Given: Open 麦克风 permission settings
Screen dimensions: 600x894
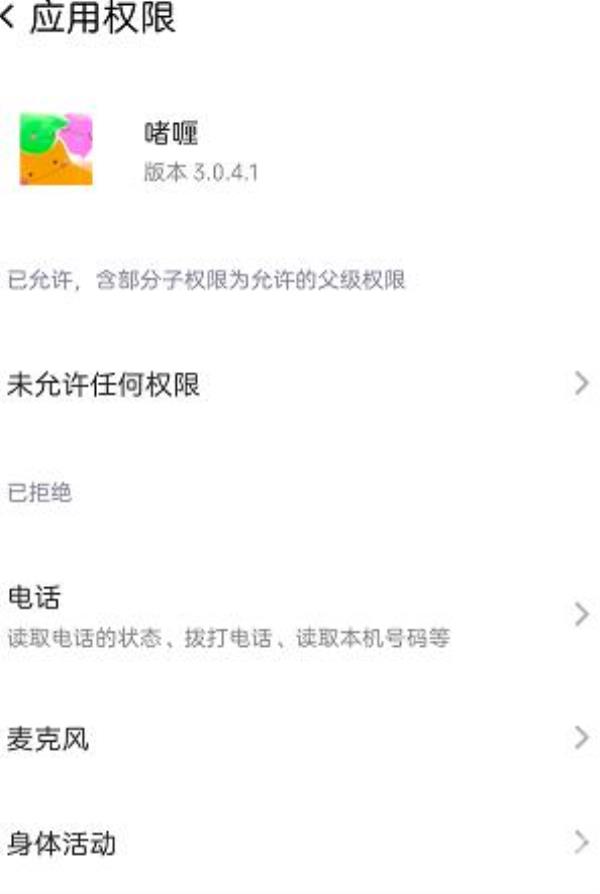Looking at the screenshot, I should tap(300, 740).
